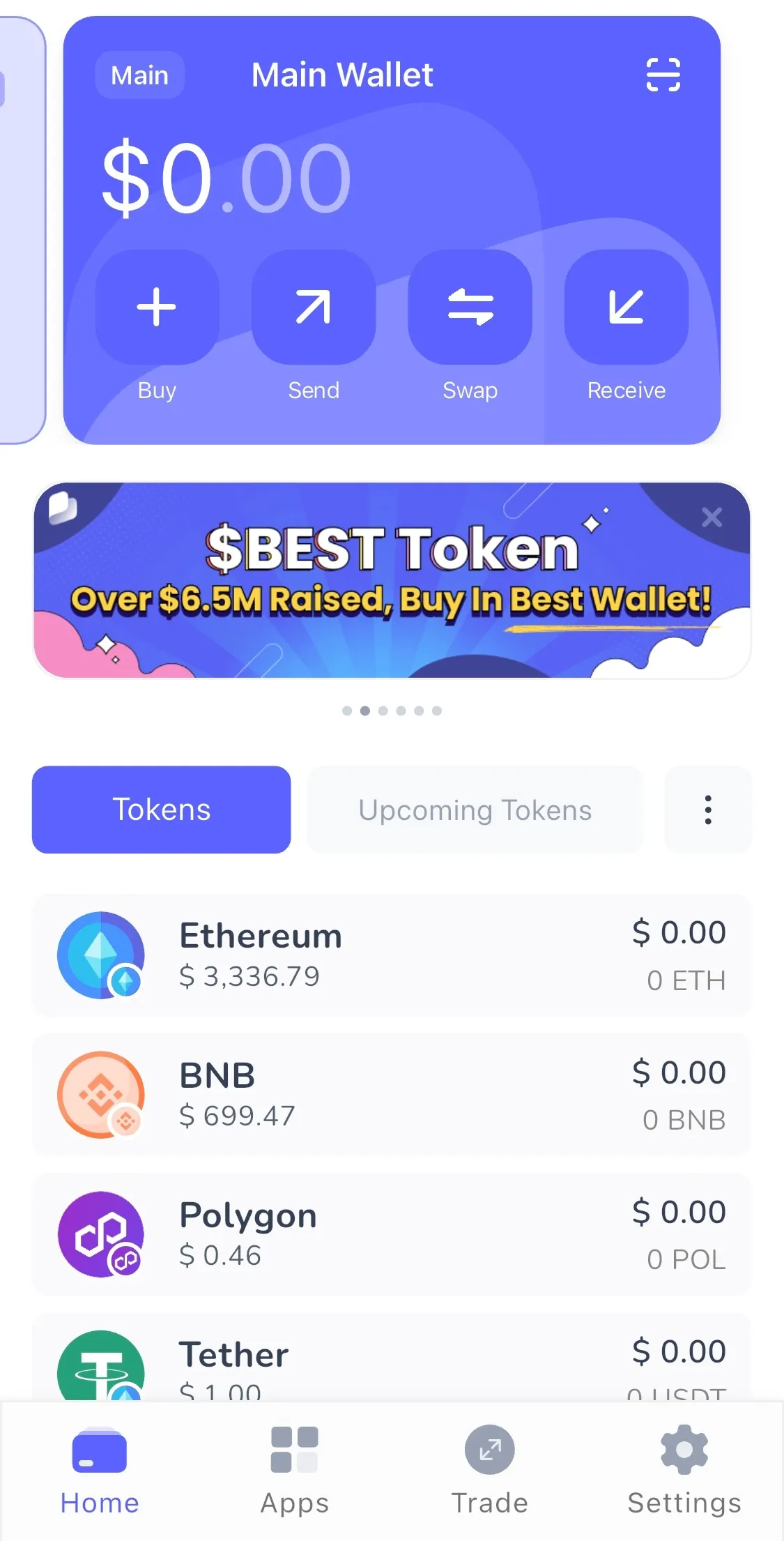This screenshot has width=784, height=1541.
Task: View Polygon token details
Action: click(x=392, y=1234)
